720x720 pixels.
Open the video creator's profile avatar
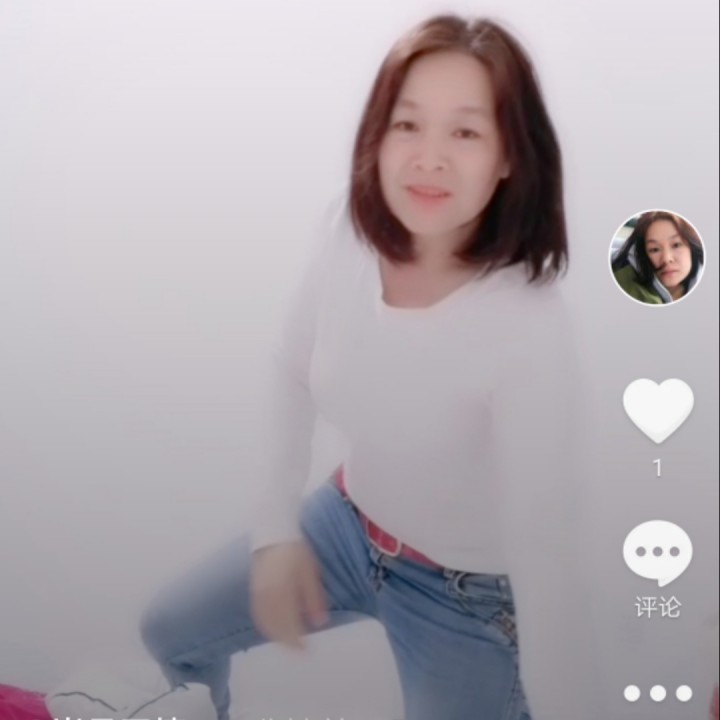point(657,258)
